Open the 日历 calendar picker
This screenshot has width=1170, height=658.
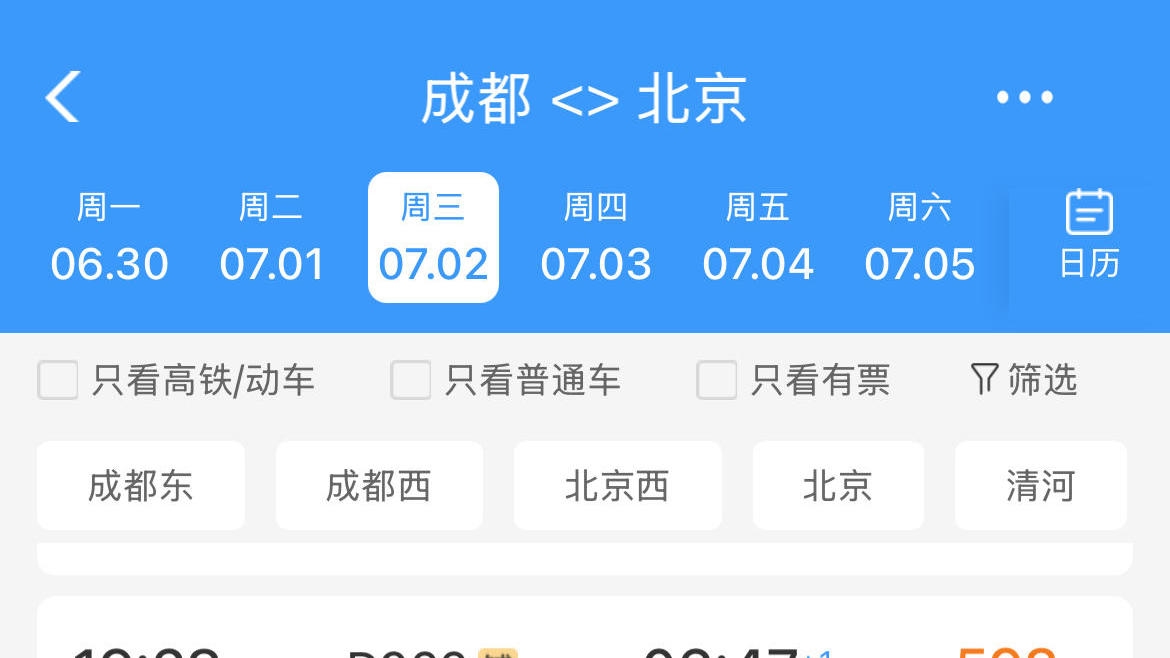click(x=1089, y=236)
